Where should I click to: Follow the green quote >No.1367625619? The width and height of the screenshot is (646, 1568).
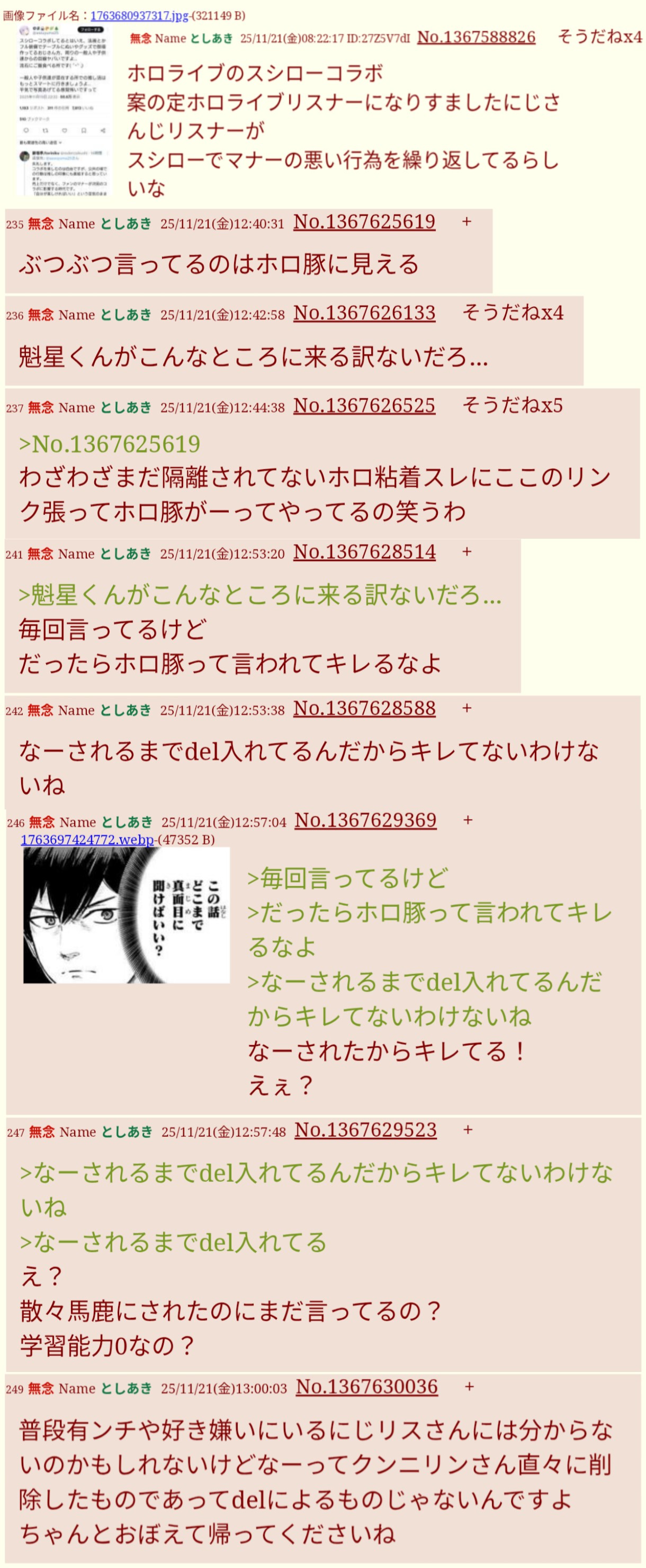110,444
